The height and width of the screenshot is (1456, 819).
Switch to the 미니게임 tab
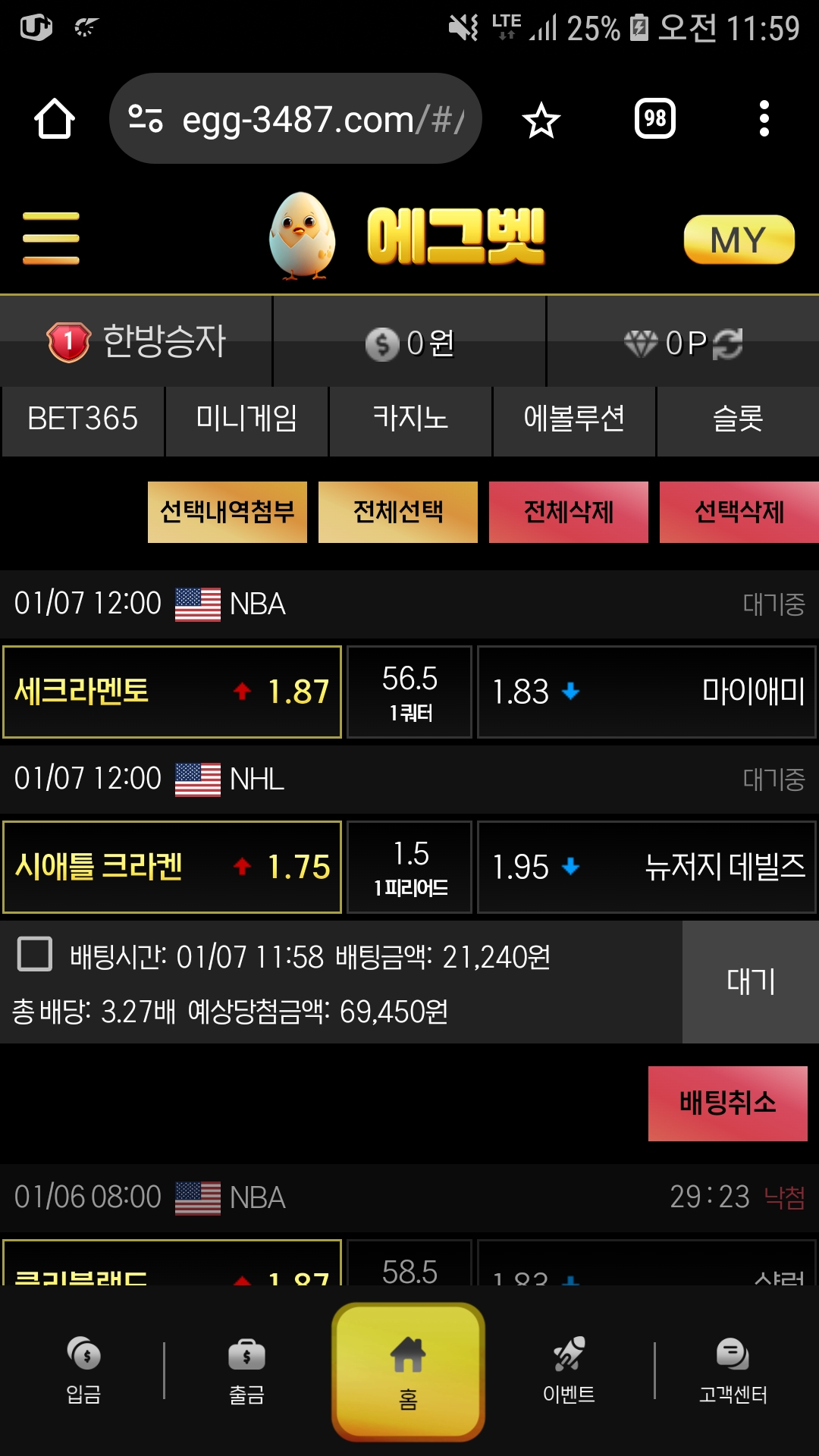coord(246,419)
